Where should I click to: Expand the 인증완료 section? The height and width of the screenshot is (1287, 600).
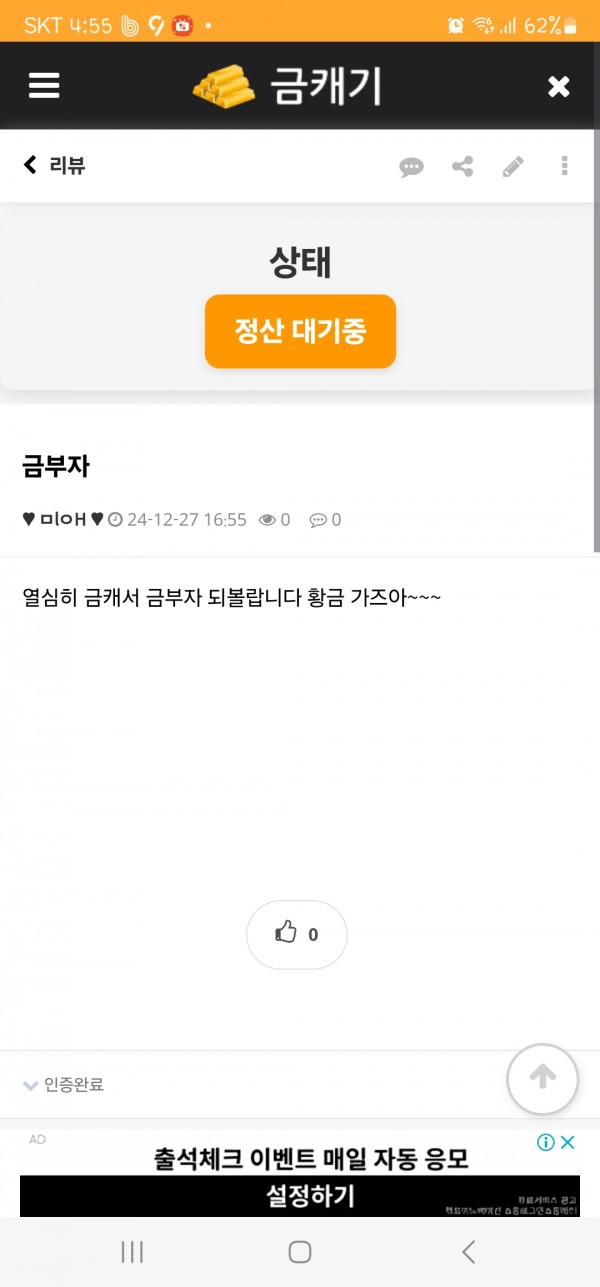63,1085
